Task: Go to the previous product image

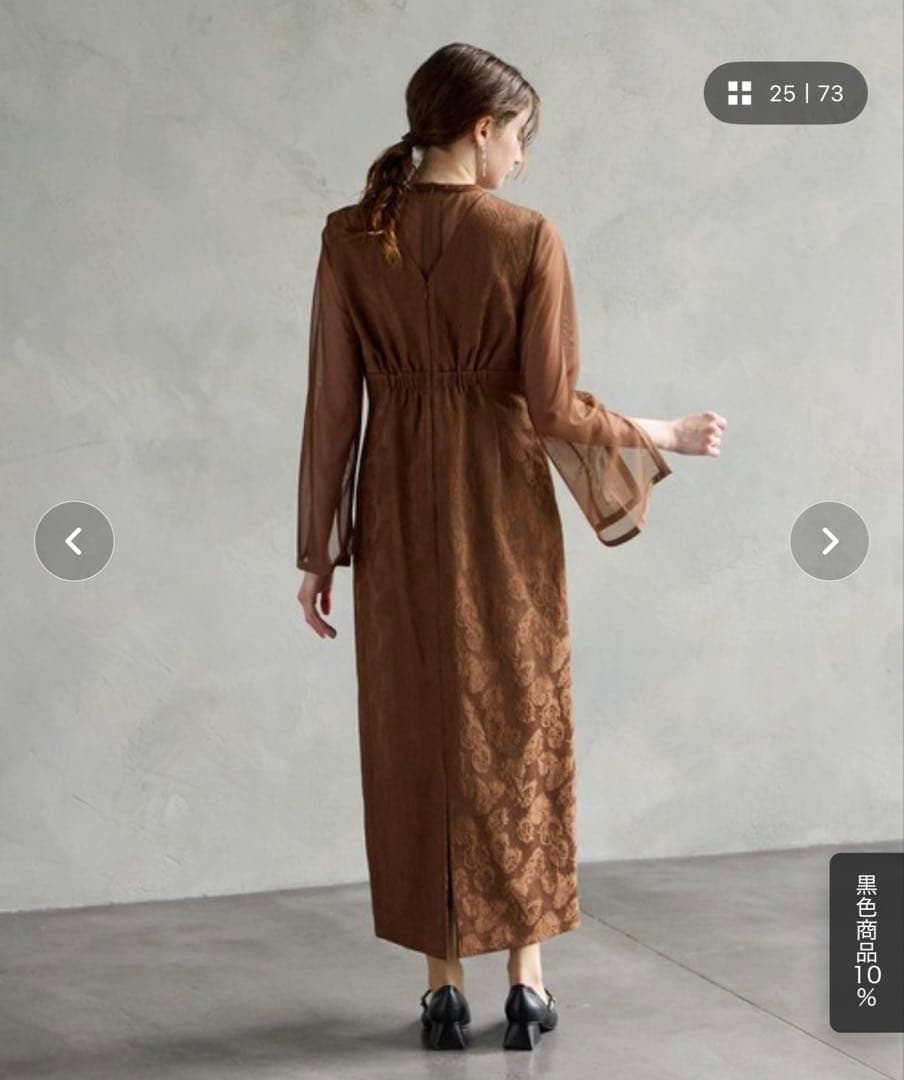Action: (x=74, y=541)
